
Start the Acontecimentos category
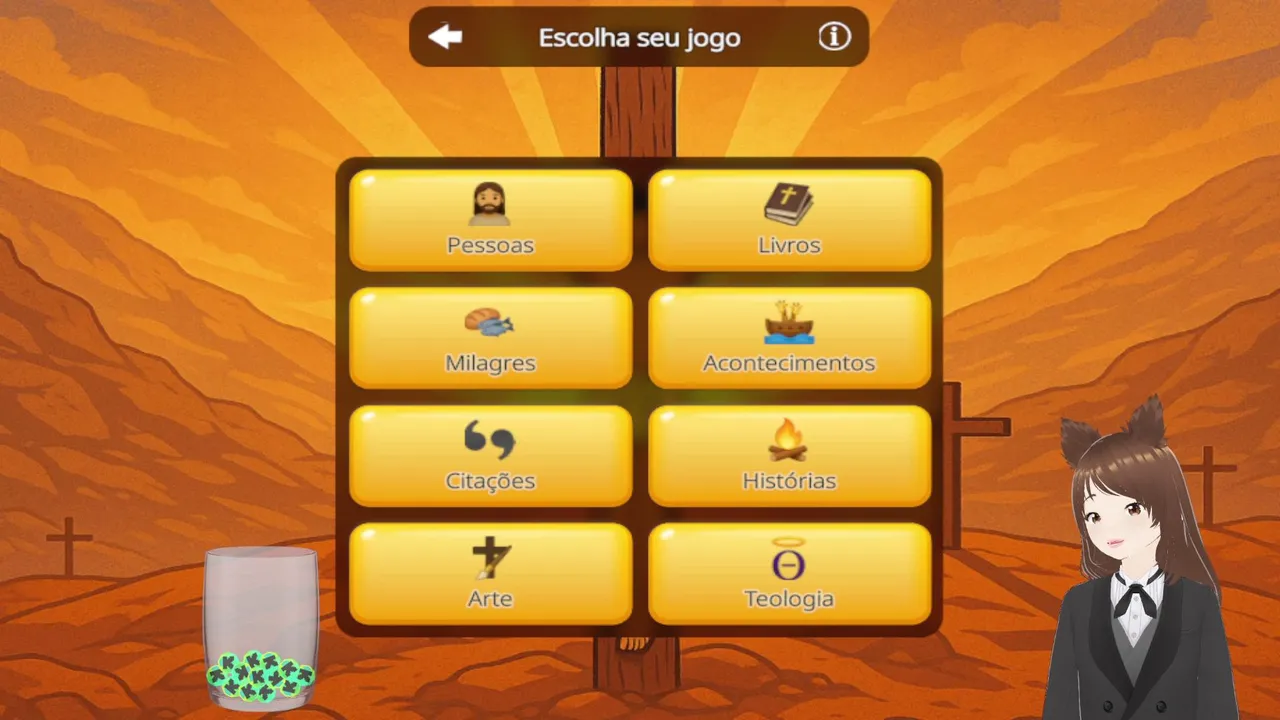pyautogui.click(x=790, y=338)
